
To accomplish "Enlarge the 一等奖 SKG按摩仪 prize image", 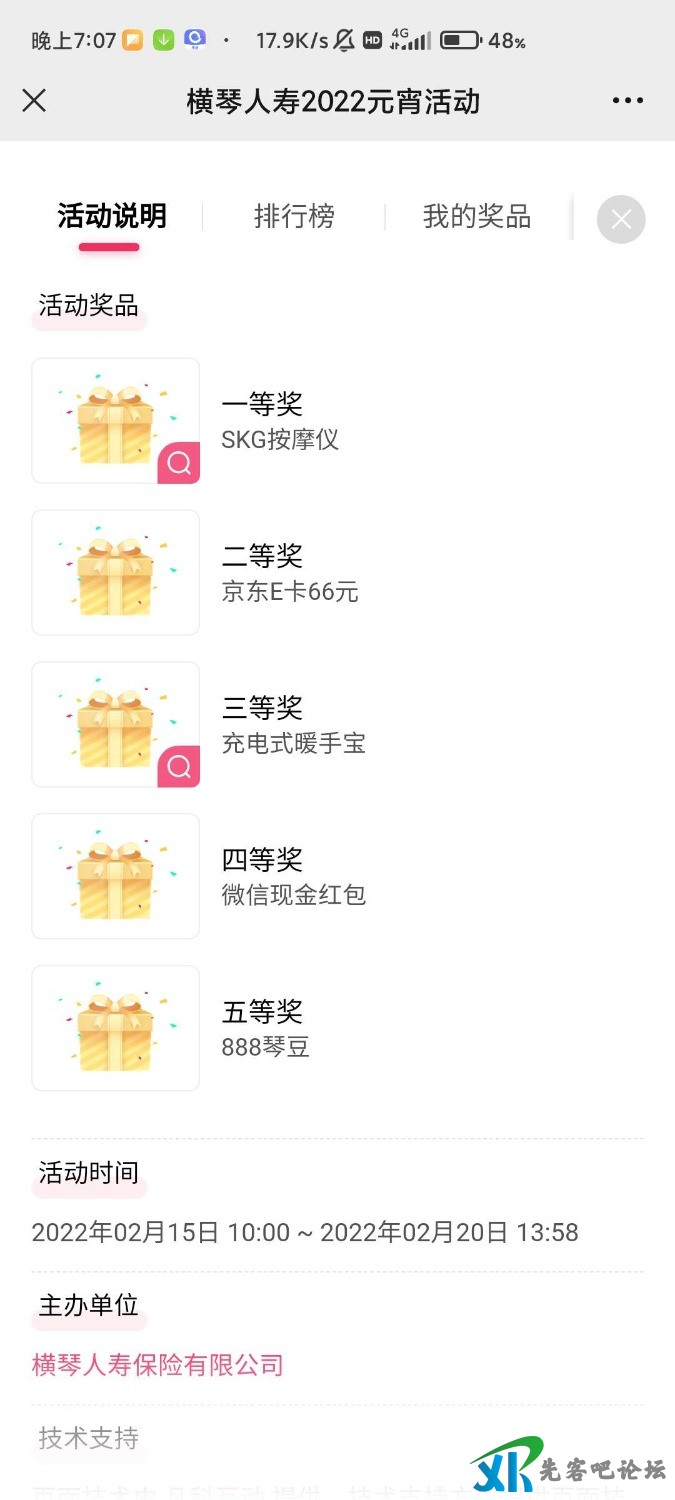I will click(179, 463).
